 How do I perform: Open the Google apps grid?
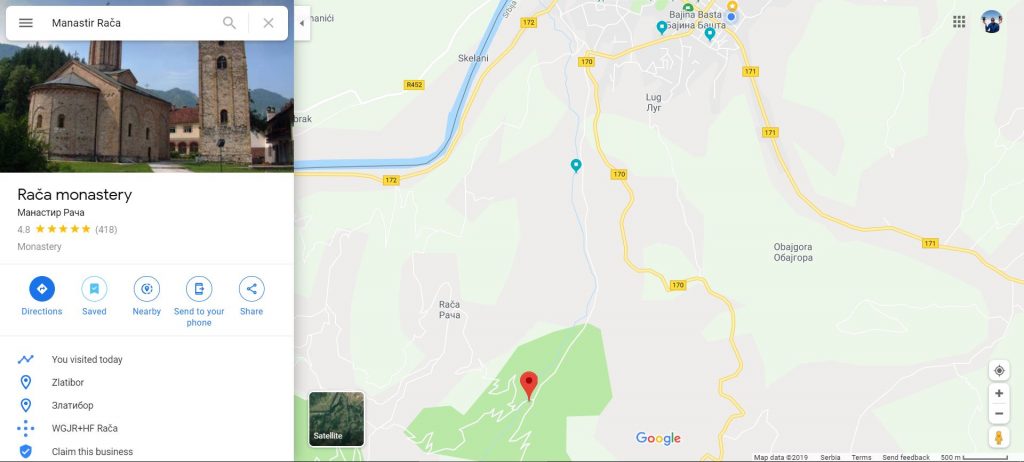coord(959,22)
